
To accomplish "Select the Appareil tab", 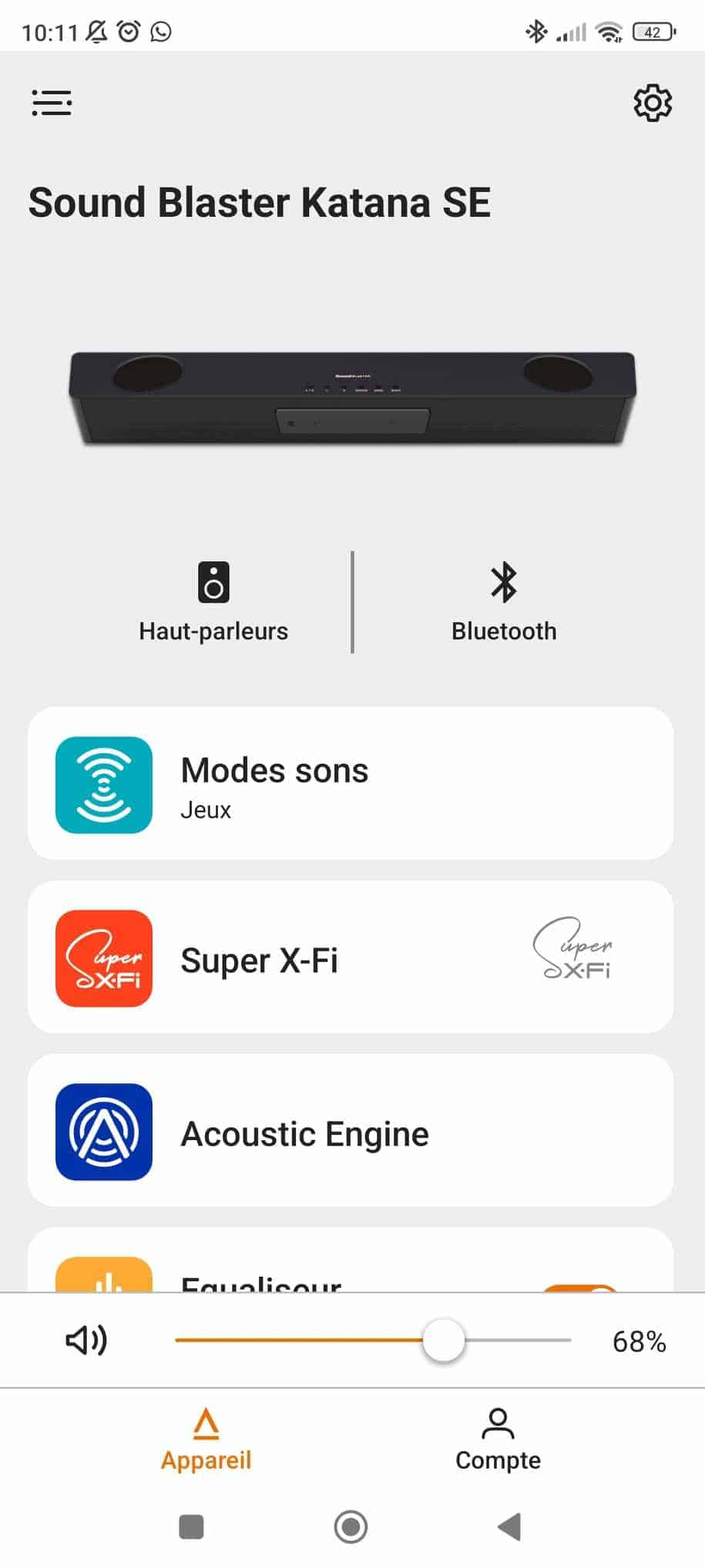I will 206,1439.
